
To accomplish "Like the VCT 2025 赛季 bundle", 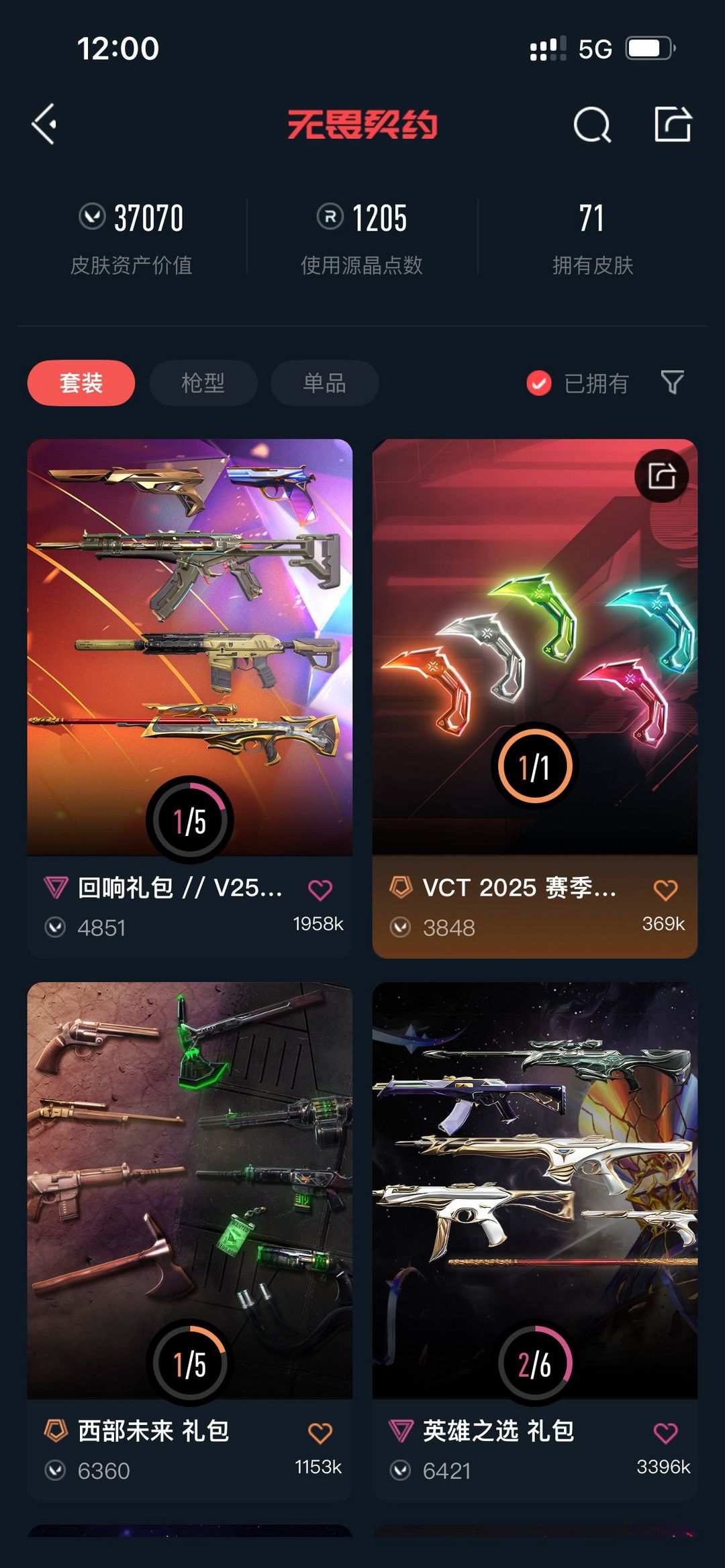I will (x=665, y=890).
